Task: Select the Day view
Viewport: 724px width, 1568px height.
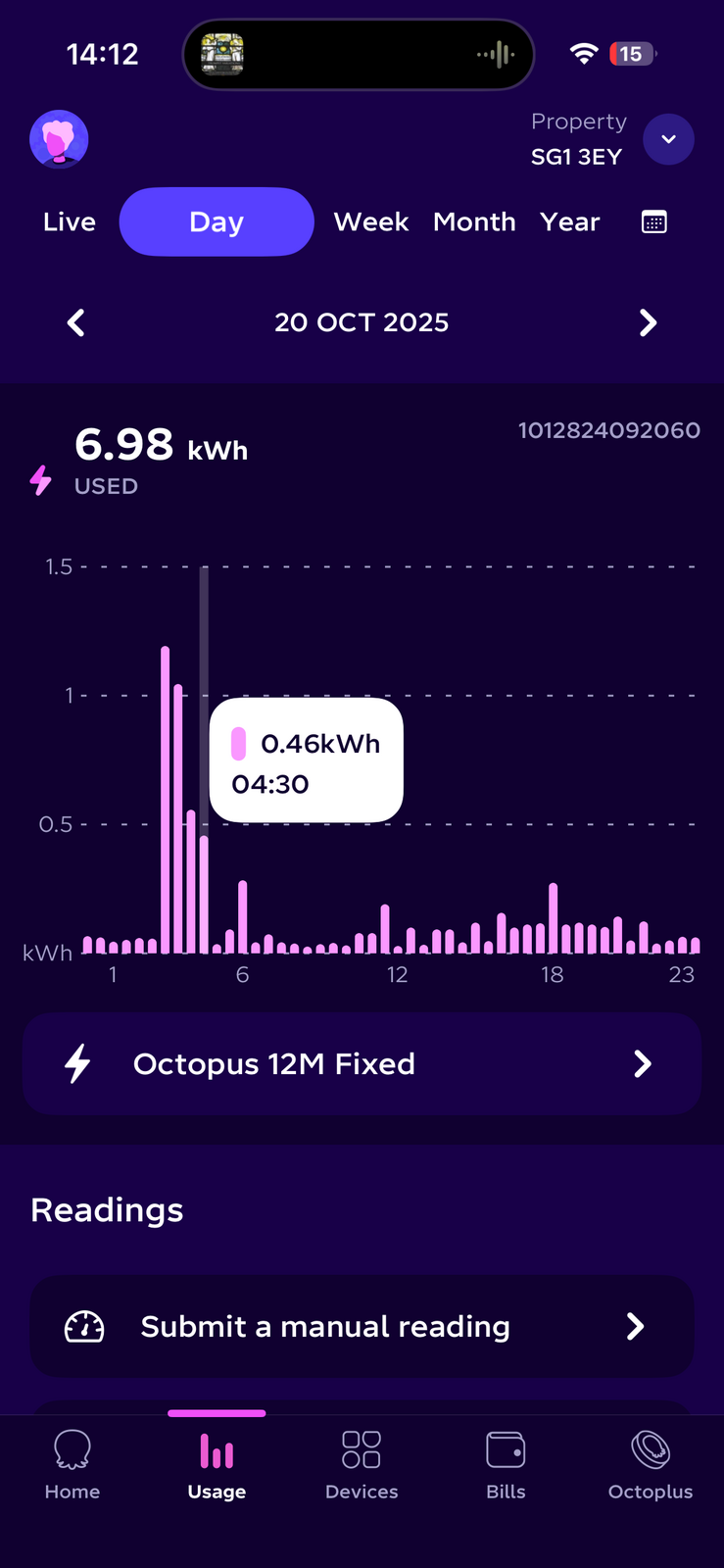Action: [217, 222]
